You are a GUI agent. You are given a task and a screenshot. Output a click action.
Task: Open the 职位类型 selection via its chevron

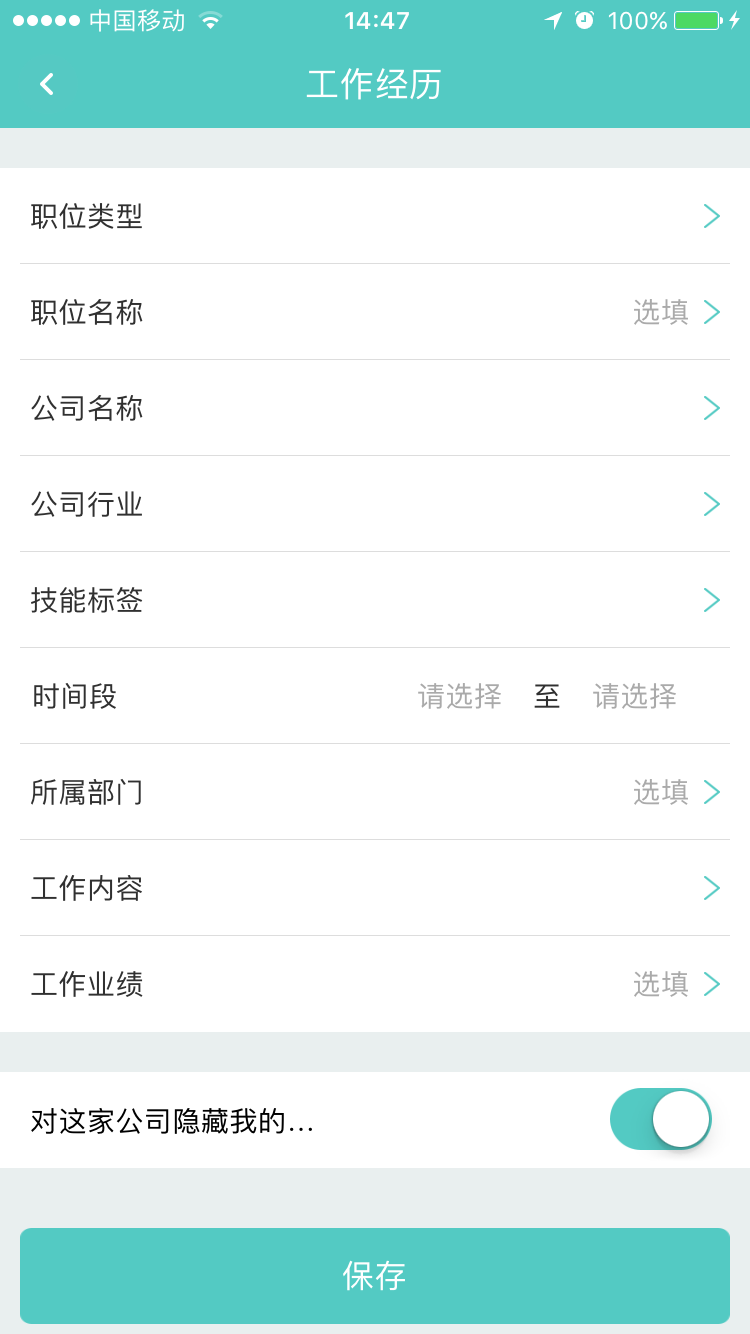click(x=712, y=216)
